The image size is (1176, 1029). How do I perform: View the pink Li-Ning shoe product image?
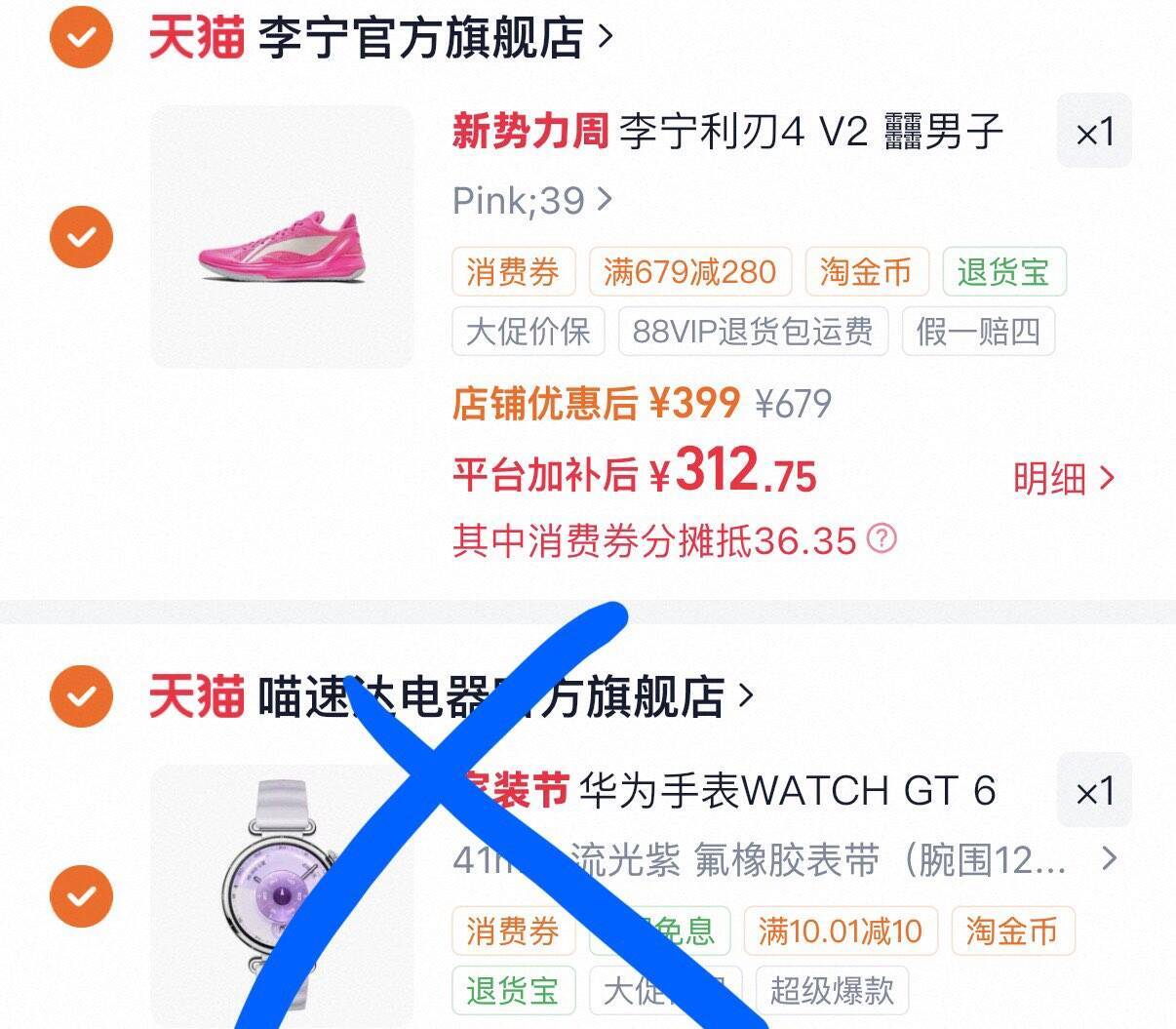coord(282,237)
